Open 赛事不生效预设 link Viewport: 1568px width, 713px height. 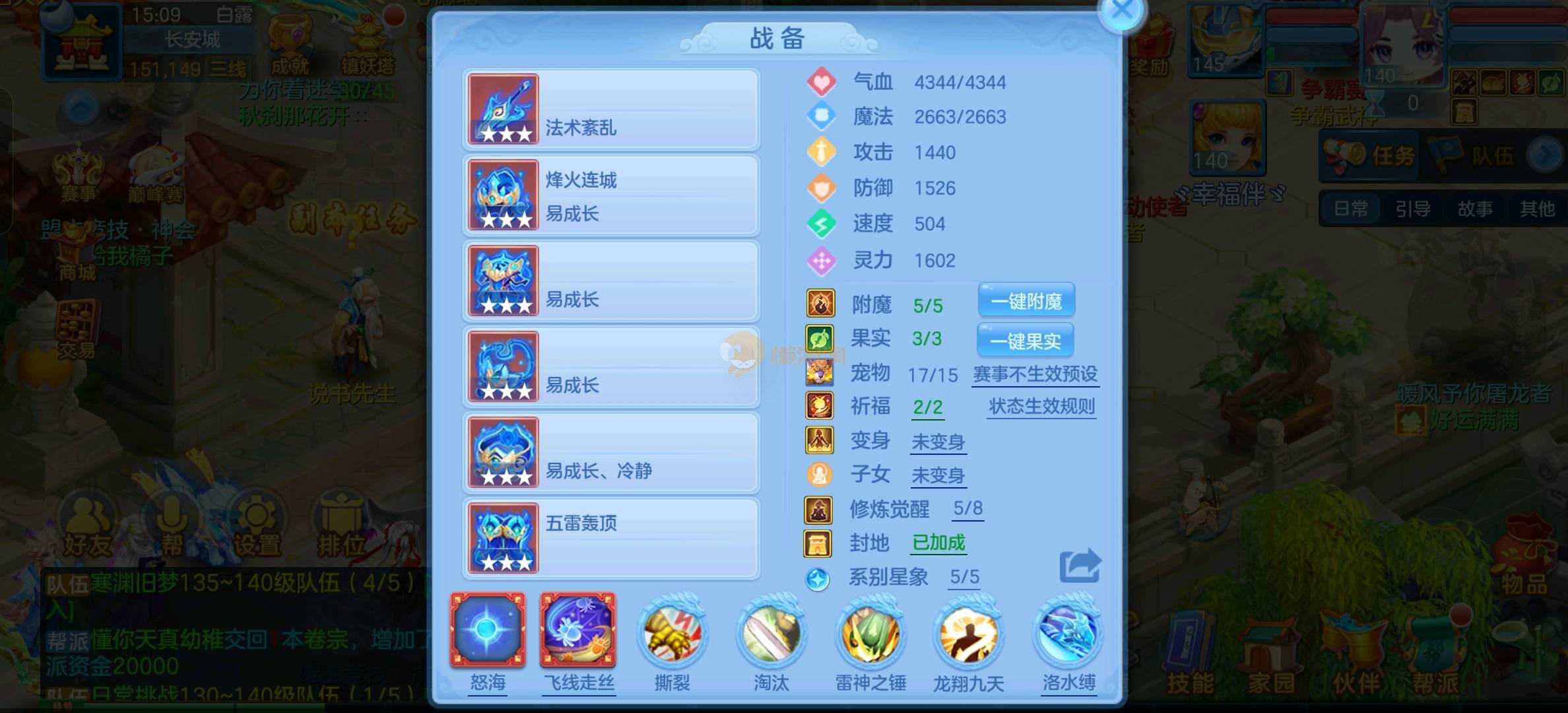pyautogui.click(x=1035, y=374)
